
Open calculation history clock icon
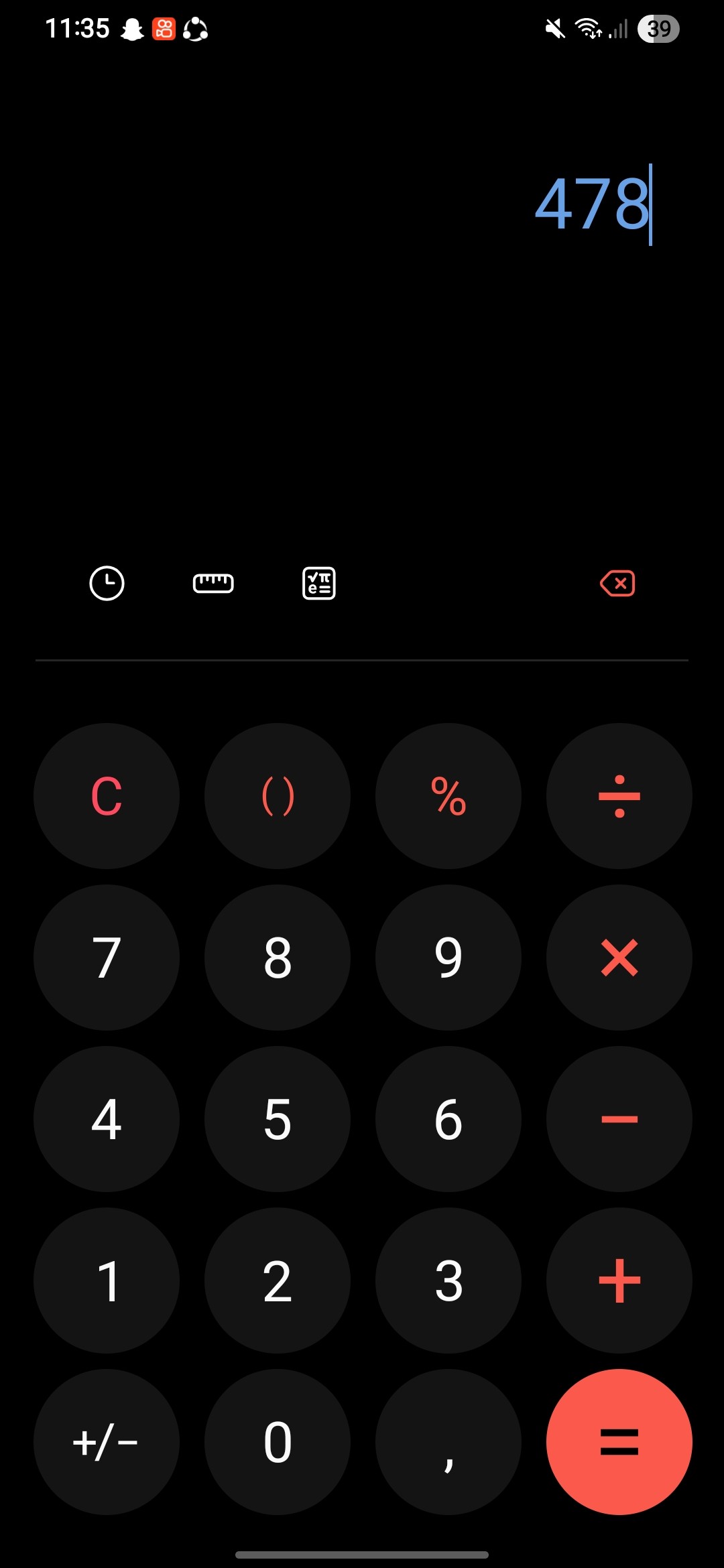107,583
